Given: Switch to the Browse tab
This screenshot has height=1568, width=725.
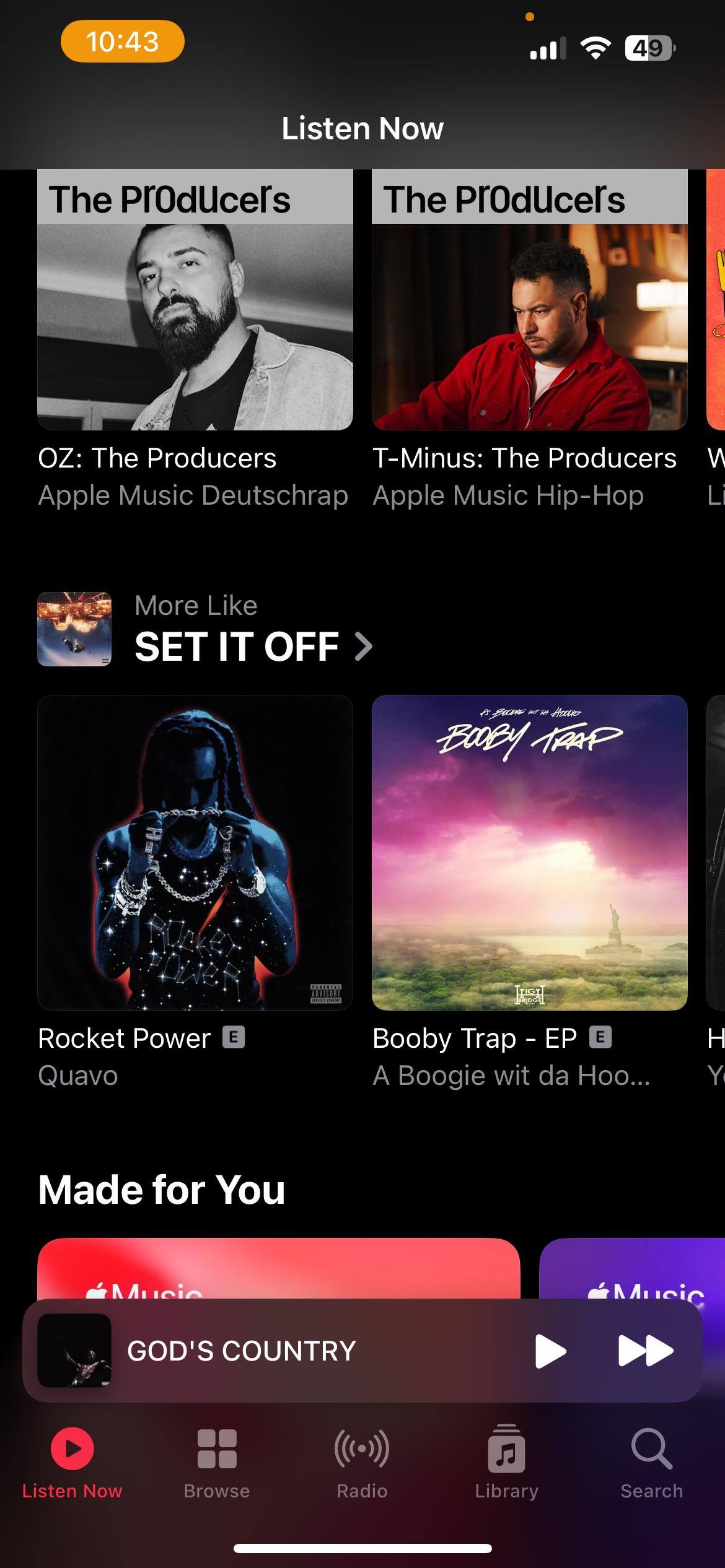Looking at the screenshot, I should [217, 1463].
